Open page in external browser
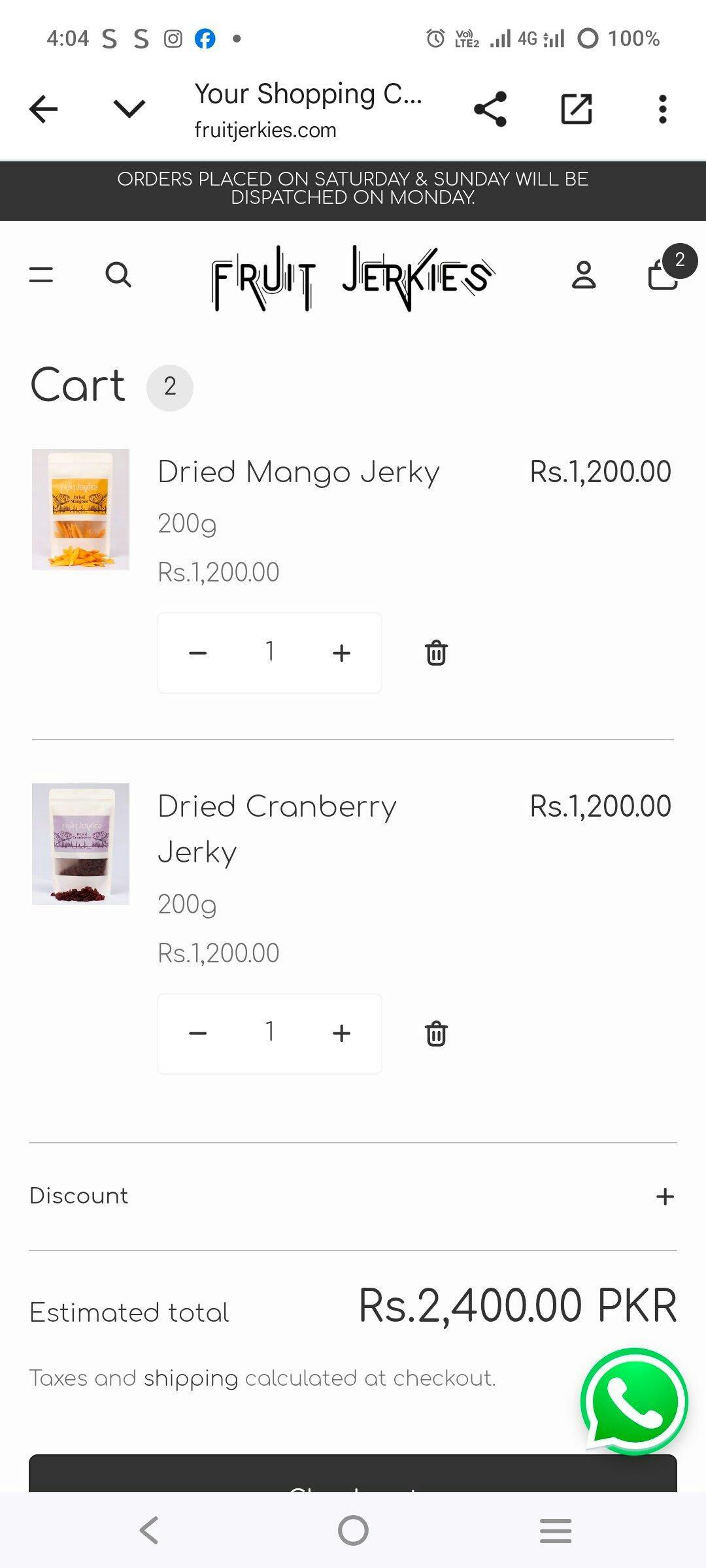 pos(577,109)
